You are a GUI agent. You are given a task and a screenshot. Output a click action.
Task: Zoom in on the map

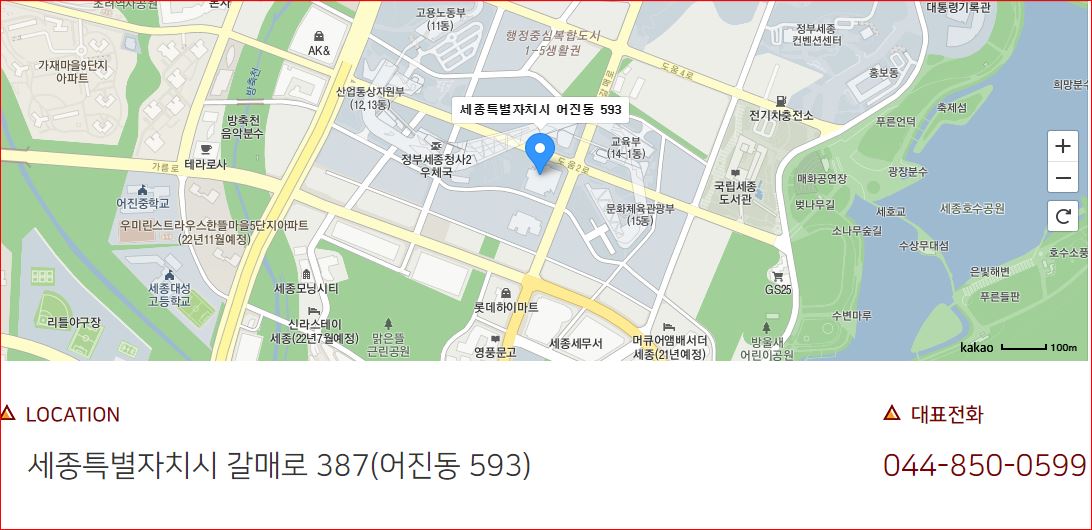click(x=1062, y=146)
